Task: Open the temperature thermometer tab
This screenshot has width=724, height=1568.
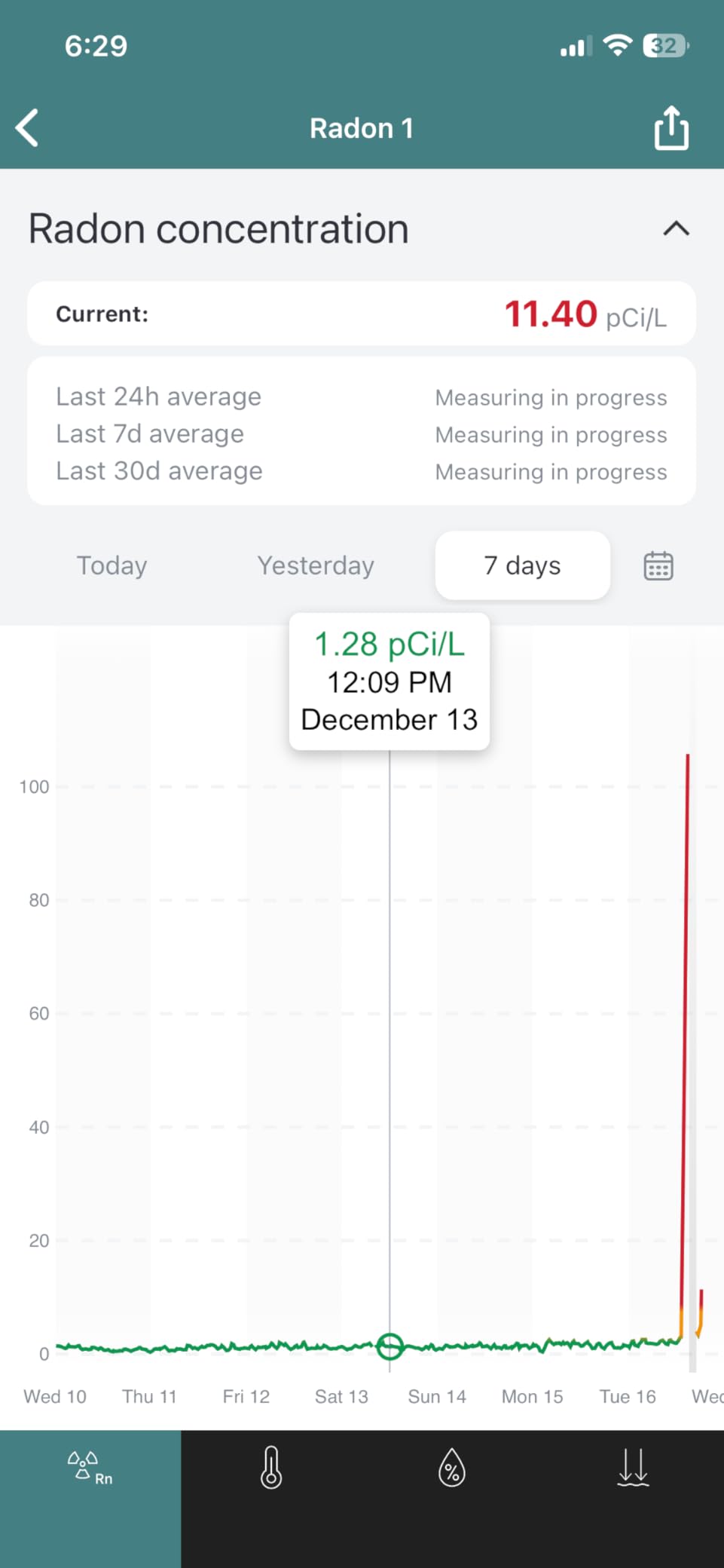Action: tap(271, 1467)
